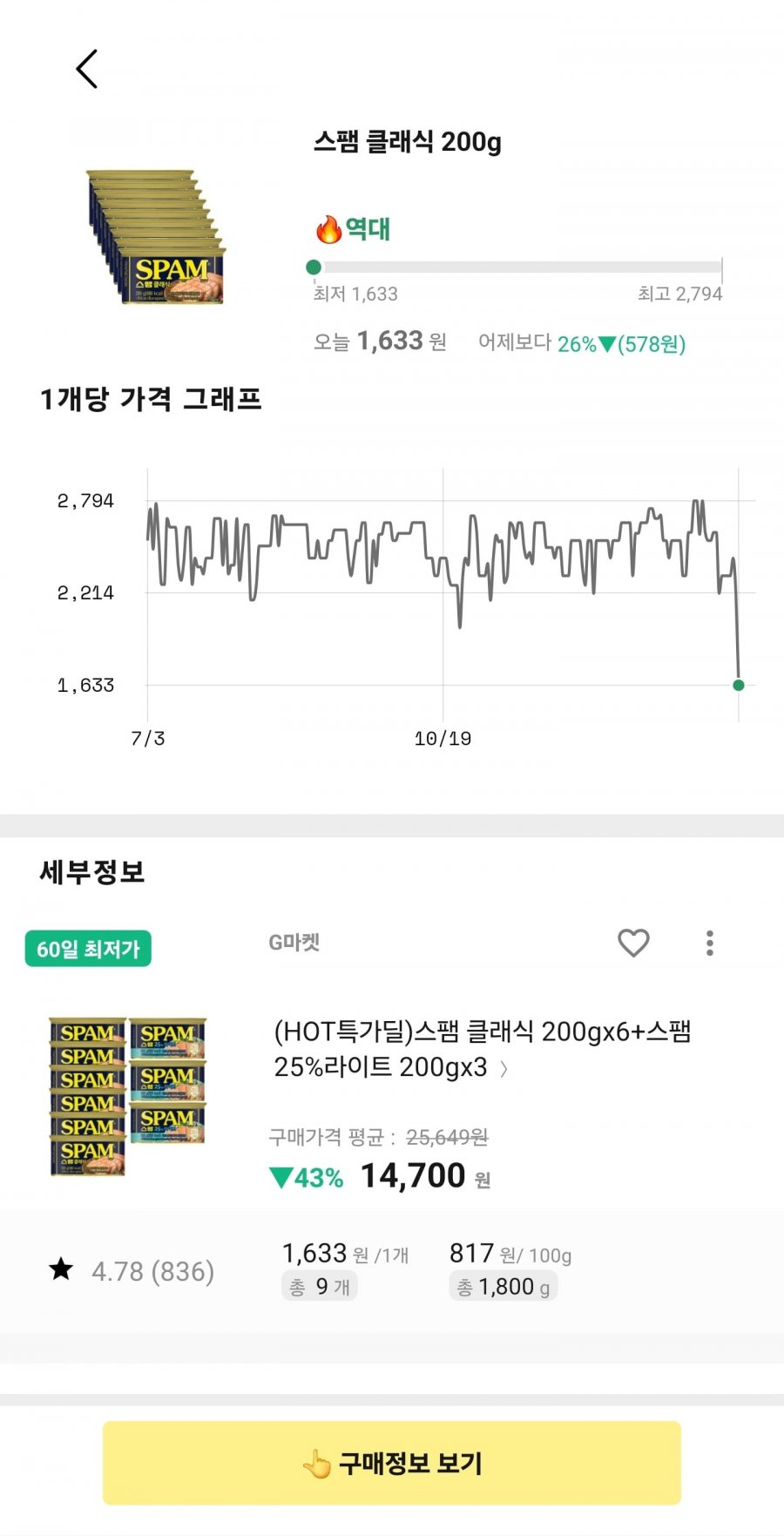Tap the 구매정보 보기 button
The width and height of the screenshot is (784, 1536).
tap(392, 1463)
